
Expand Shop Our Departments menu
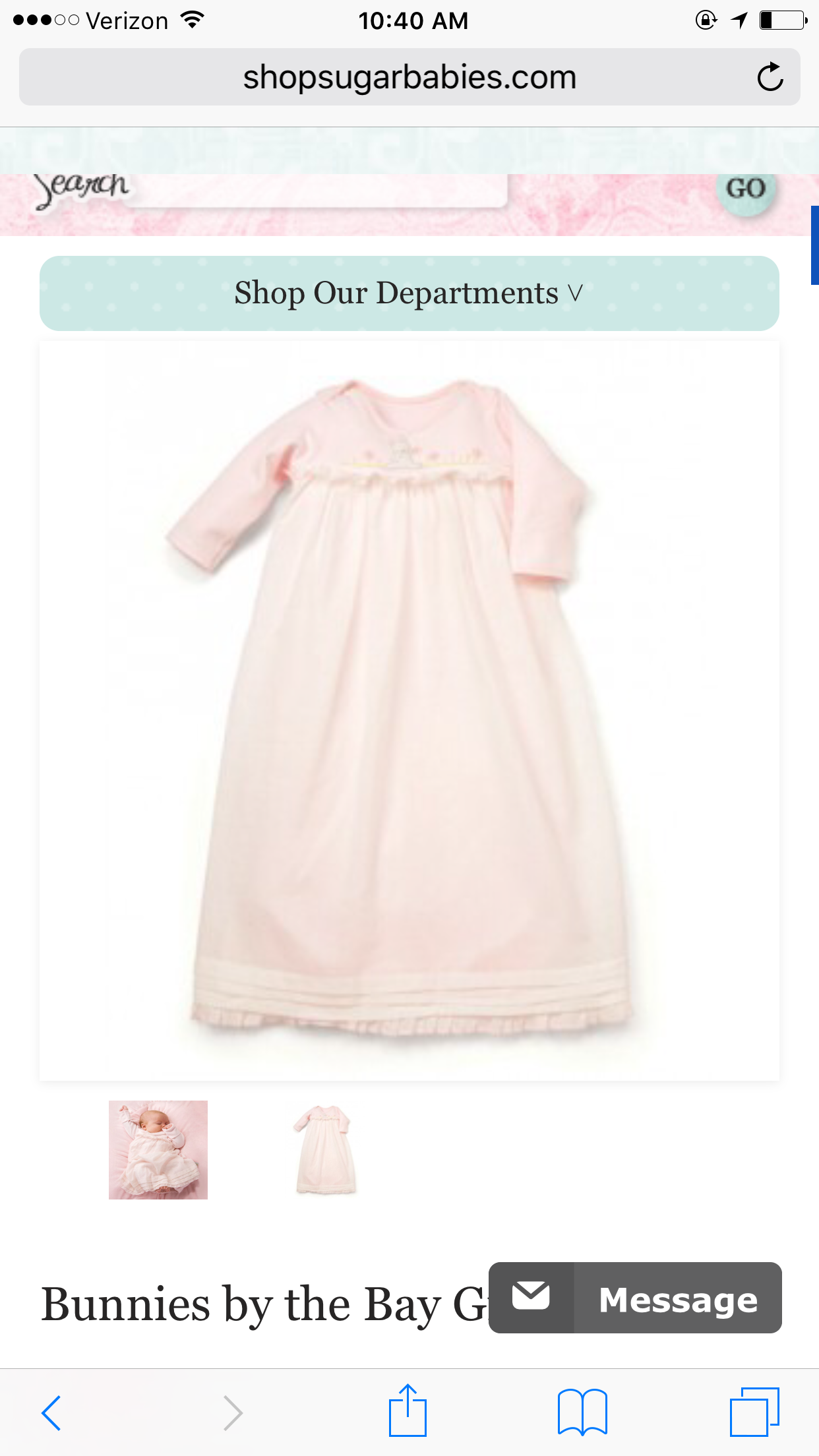pyautogui.click(x=409, y=293)
